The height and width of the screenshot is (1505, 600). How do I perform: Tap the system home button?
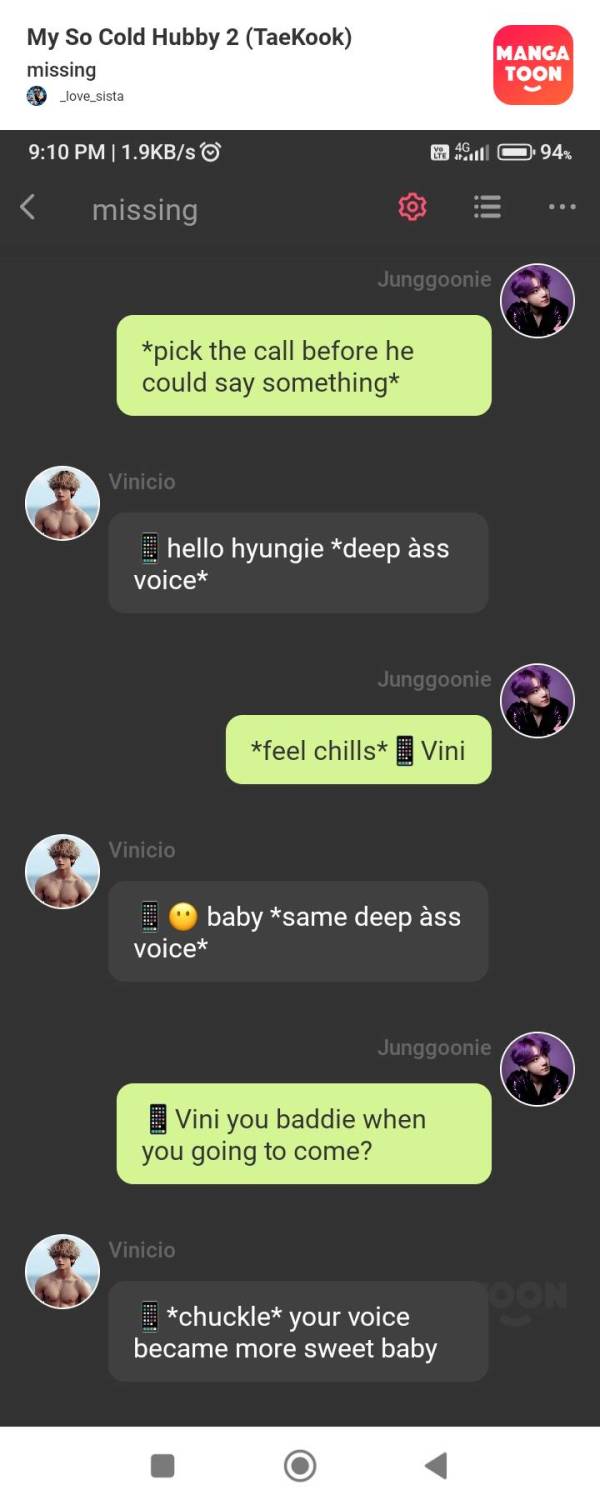(x=300, y=1466)
